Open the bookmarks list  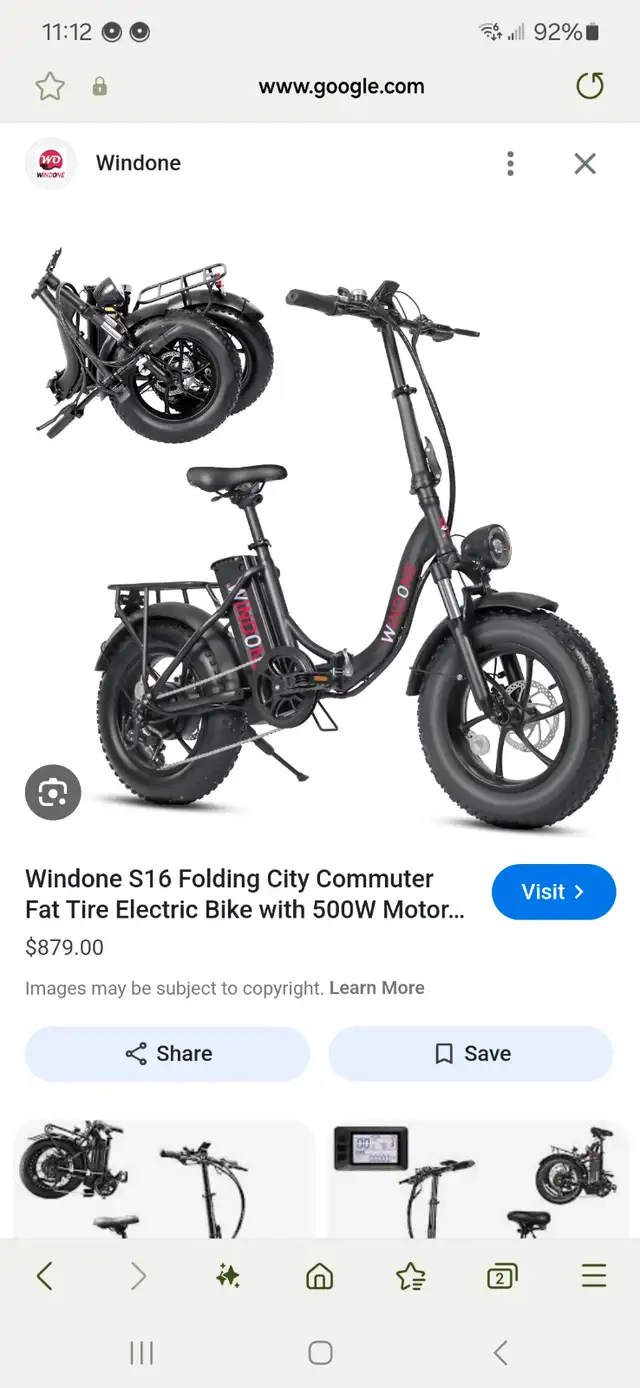411,1275
